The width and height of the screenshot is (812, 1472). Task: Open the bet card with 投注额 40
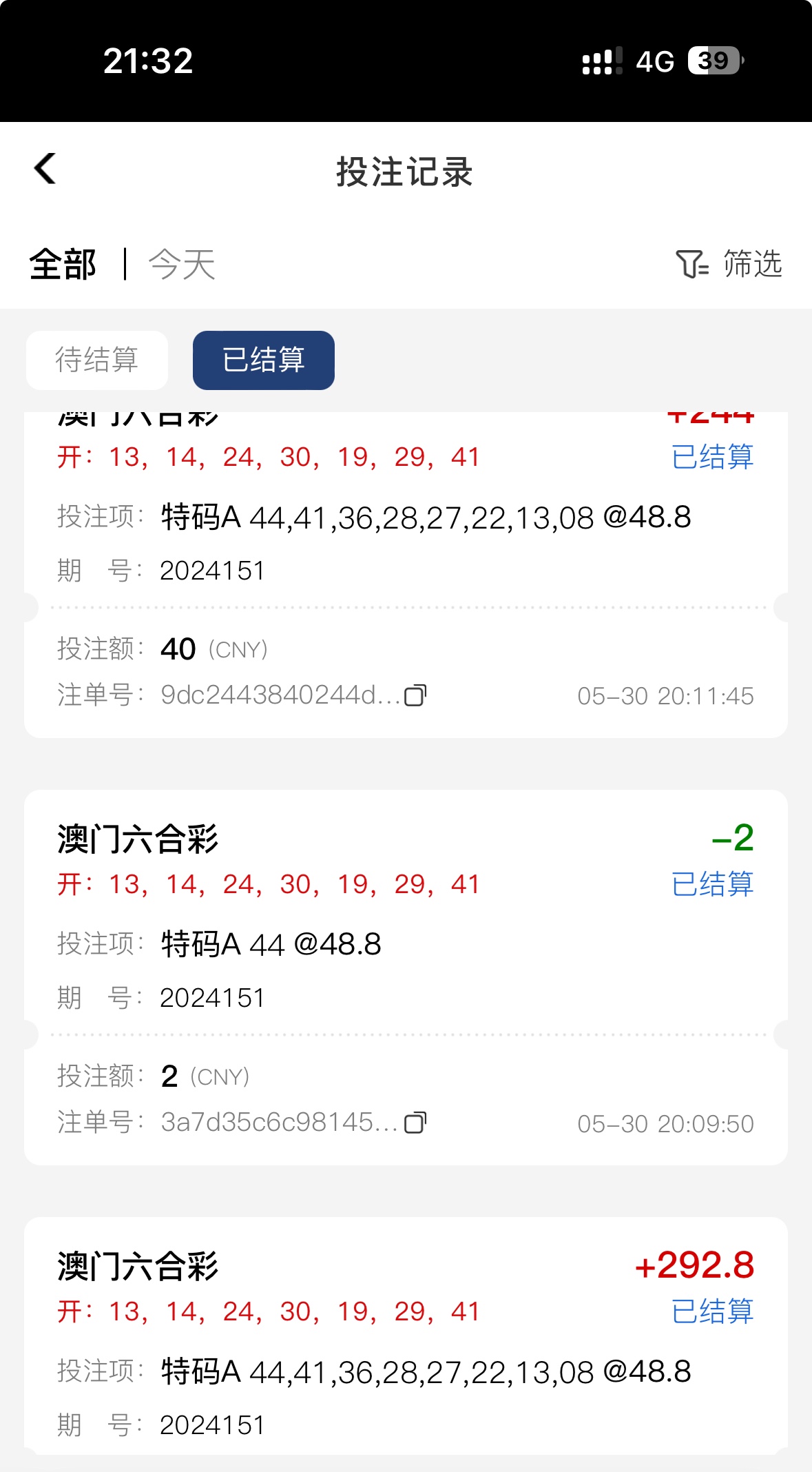click(x=406, y=572)
